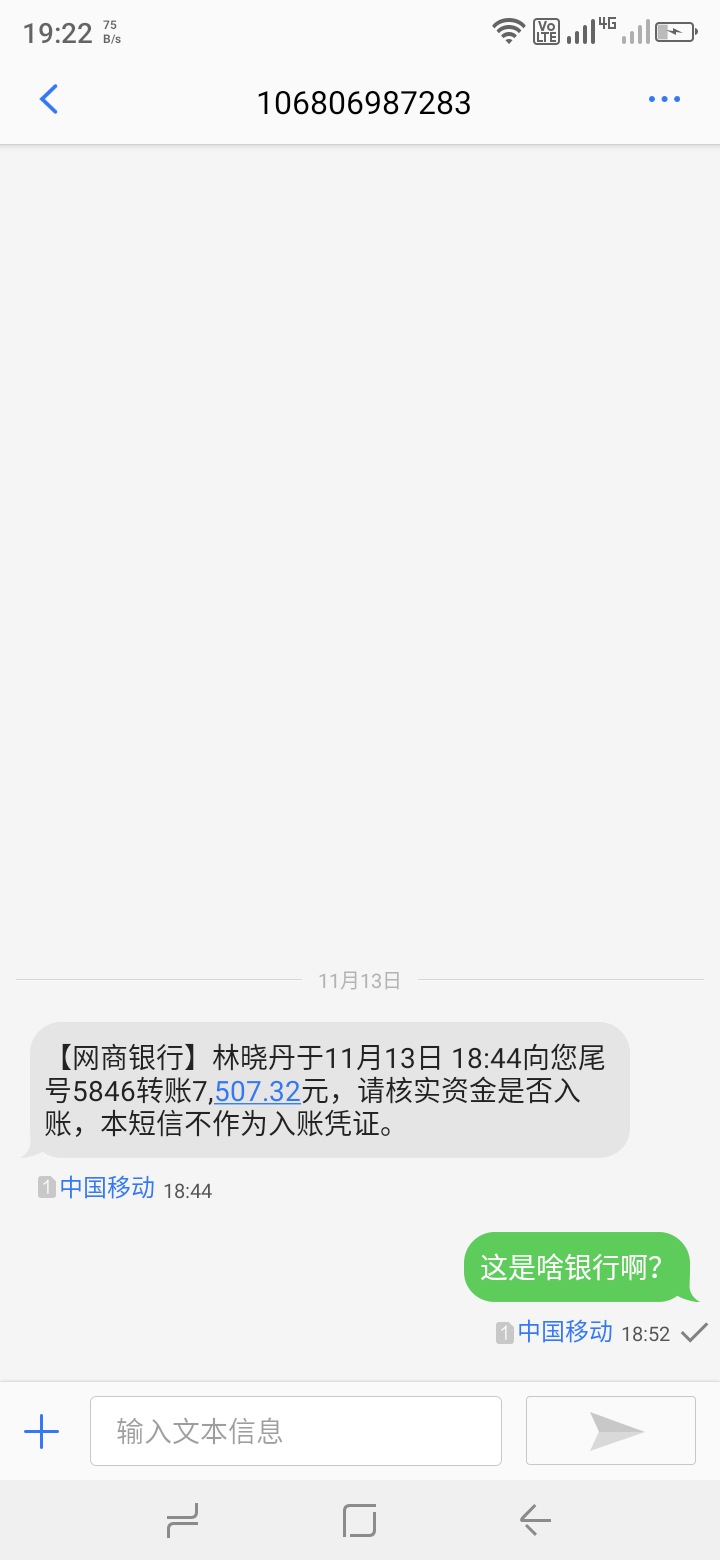Focus the 输入文本信息 text field
Viewport: 720px width, 1560px height.
coord(296,1431)
